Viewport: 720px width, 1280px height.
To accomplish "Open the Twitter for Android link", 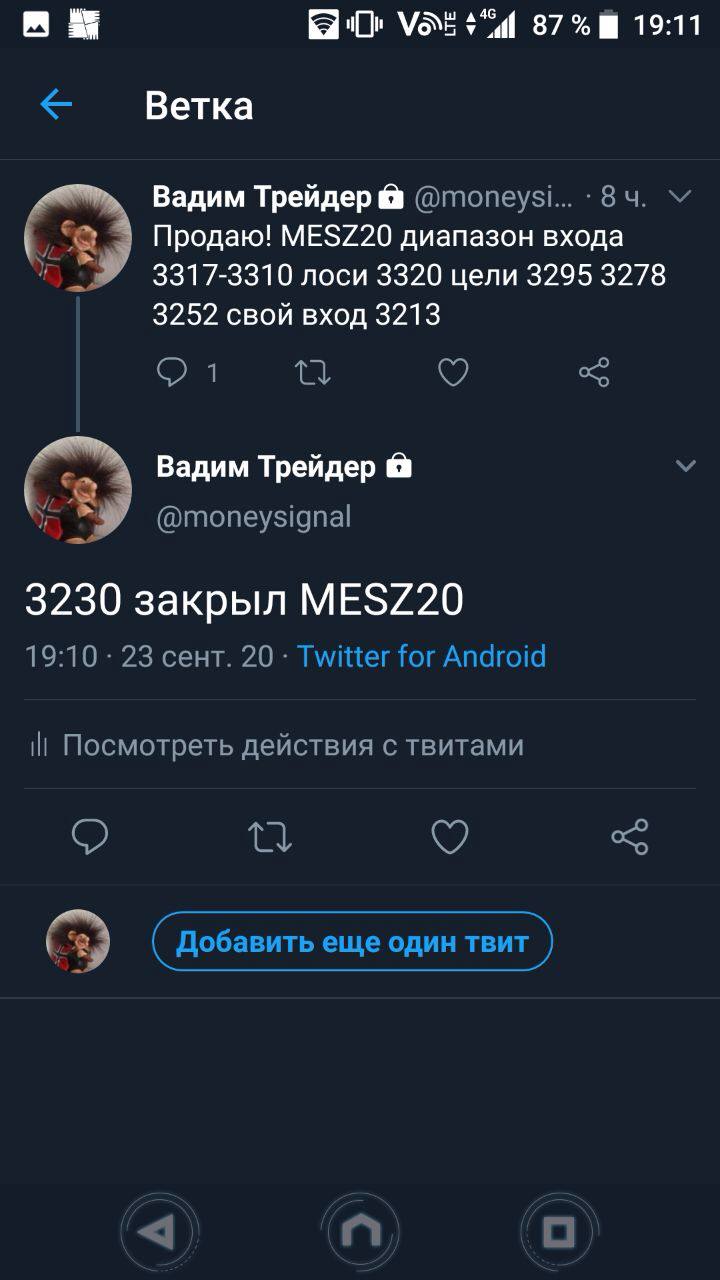I will point(421,657).
